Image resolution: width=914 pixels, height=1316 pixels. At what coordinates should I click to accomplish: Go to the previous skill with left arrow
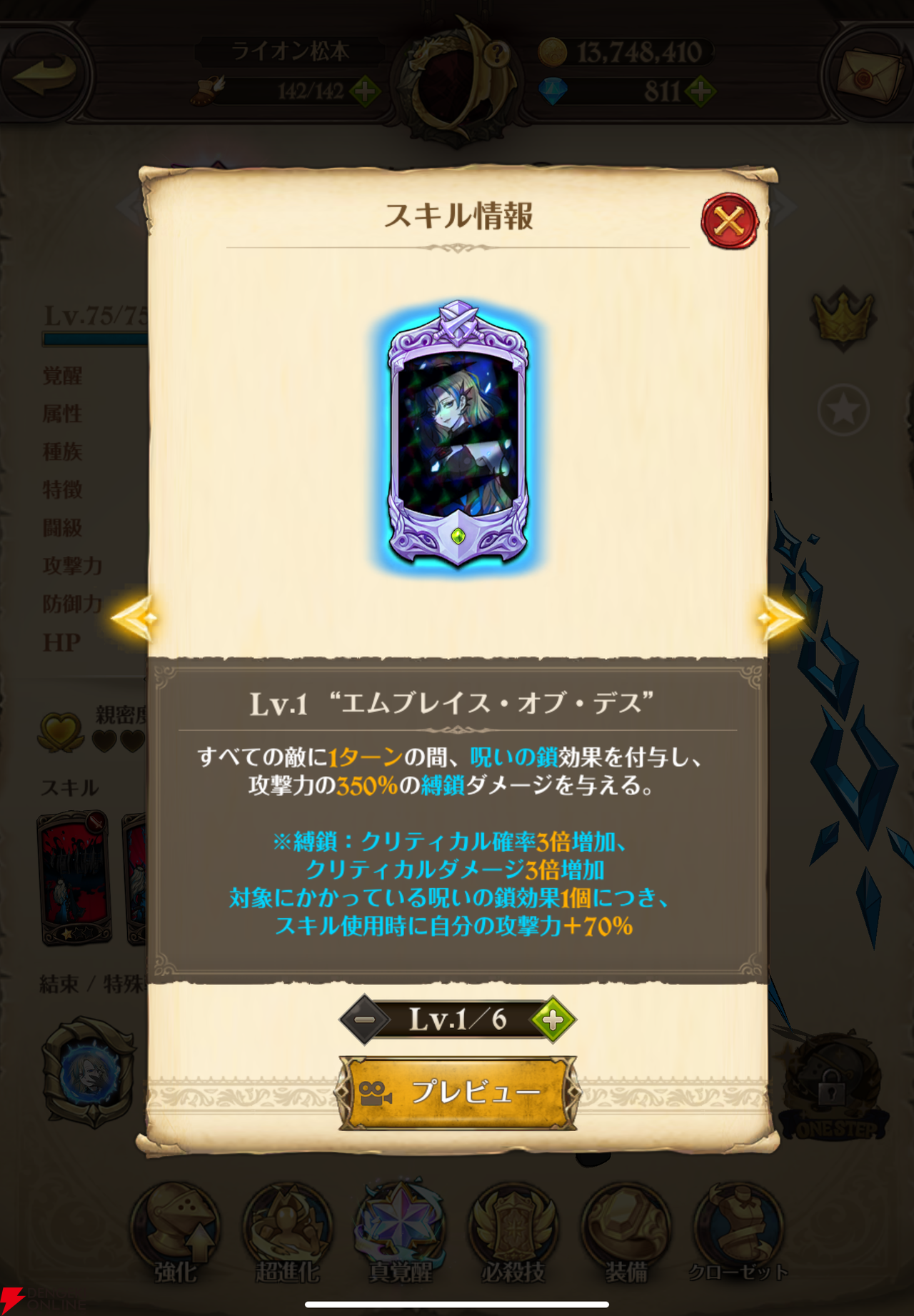tap(134, 617)
